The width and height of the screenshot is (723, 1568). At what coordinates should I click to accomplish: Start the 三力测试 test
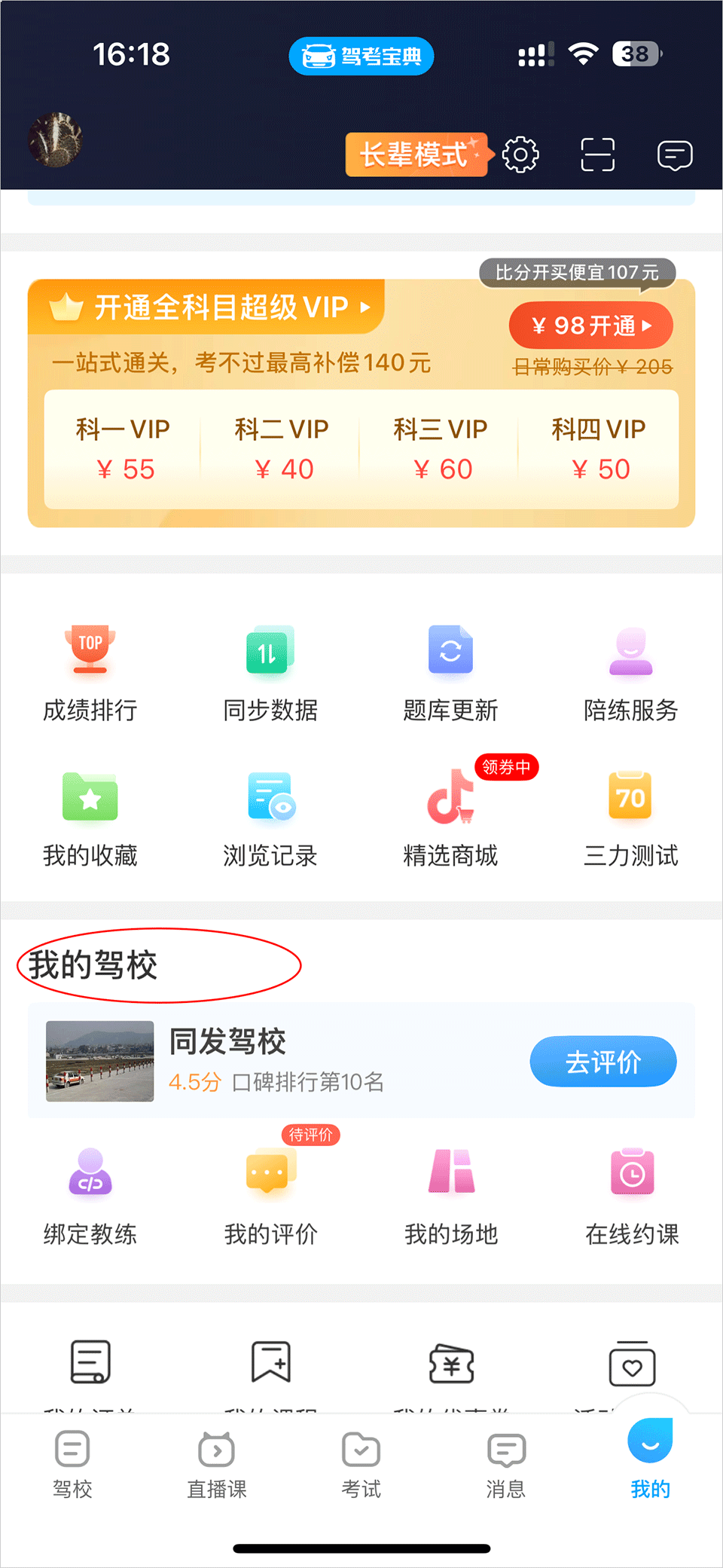(x=631, y=818)
